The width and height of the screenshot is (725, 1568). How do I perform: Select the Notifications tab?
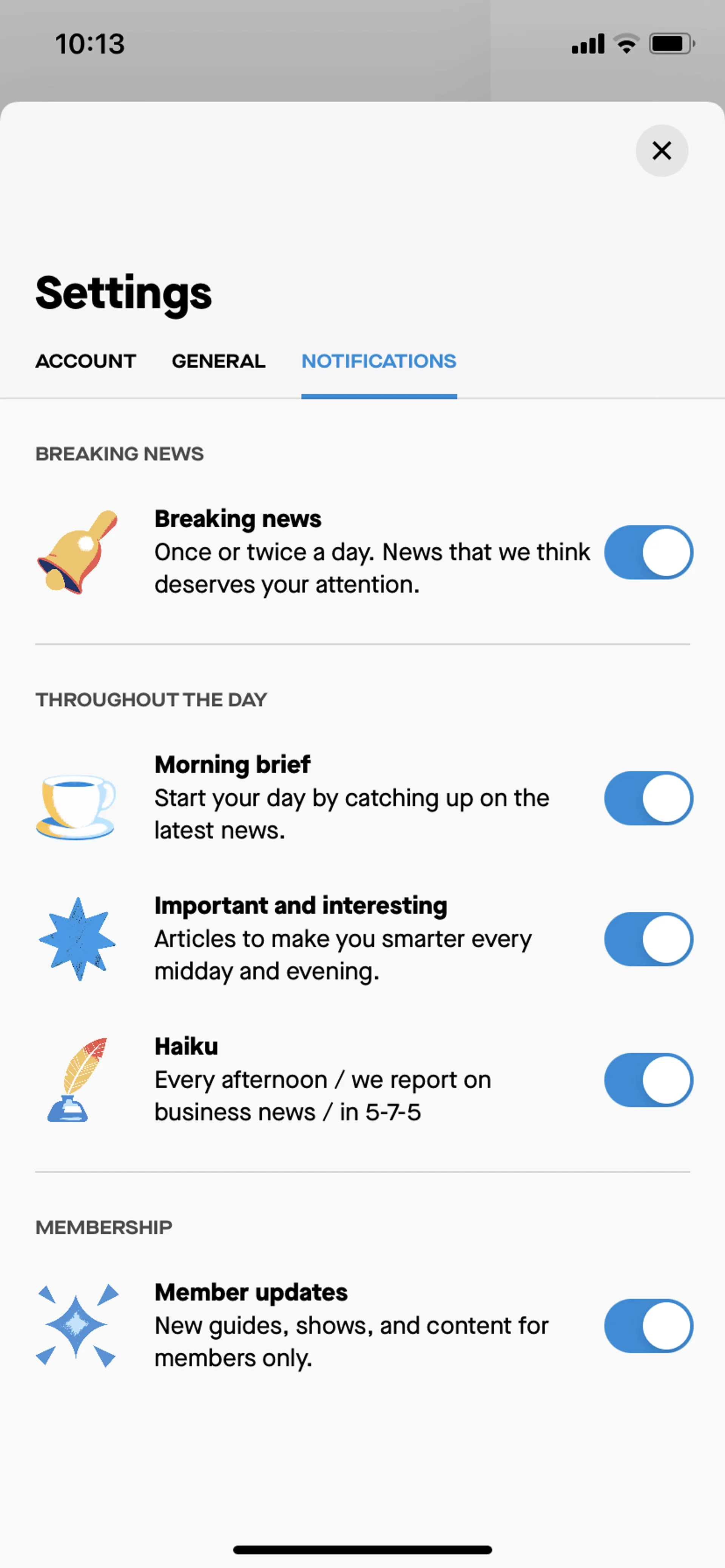(378, 361)
